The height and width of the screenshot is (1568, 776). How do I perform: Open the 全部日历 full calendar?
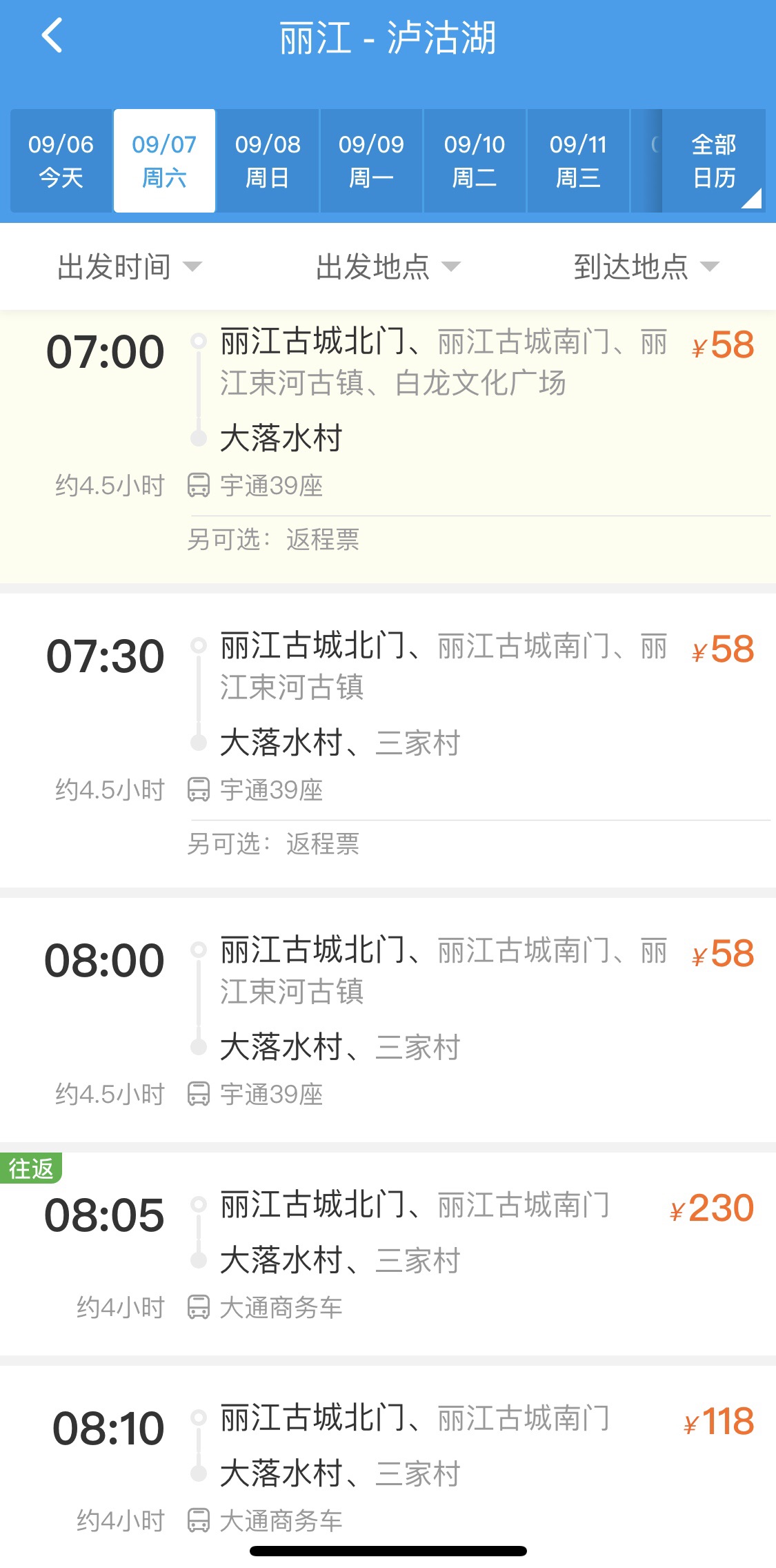[714, 161]
